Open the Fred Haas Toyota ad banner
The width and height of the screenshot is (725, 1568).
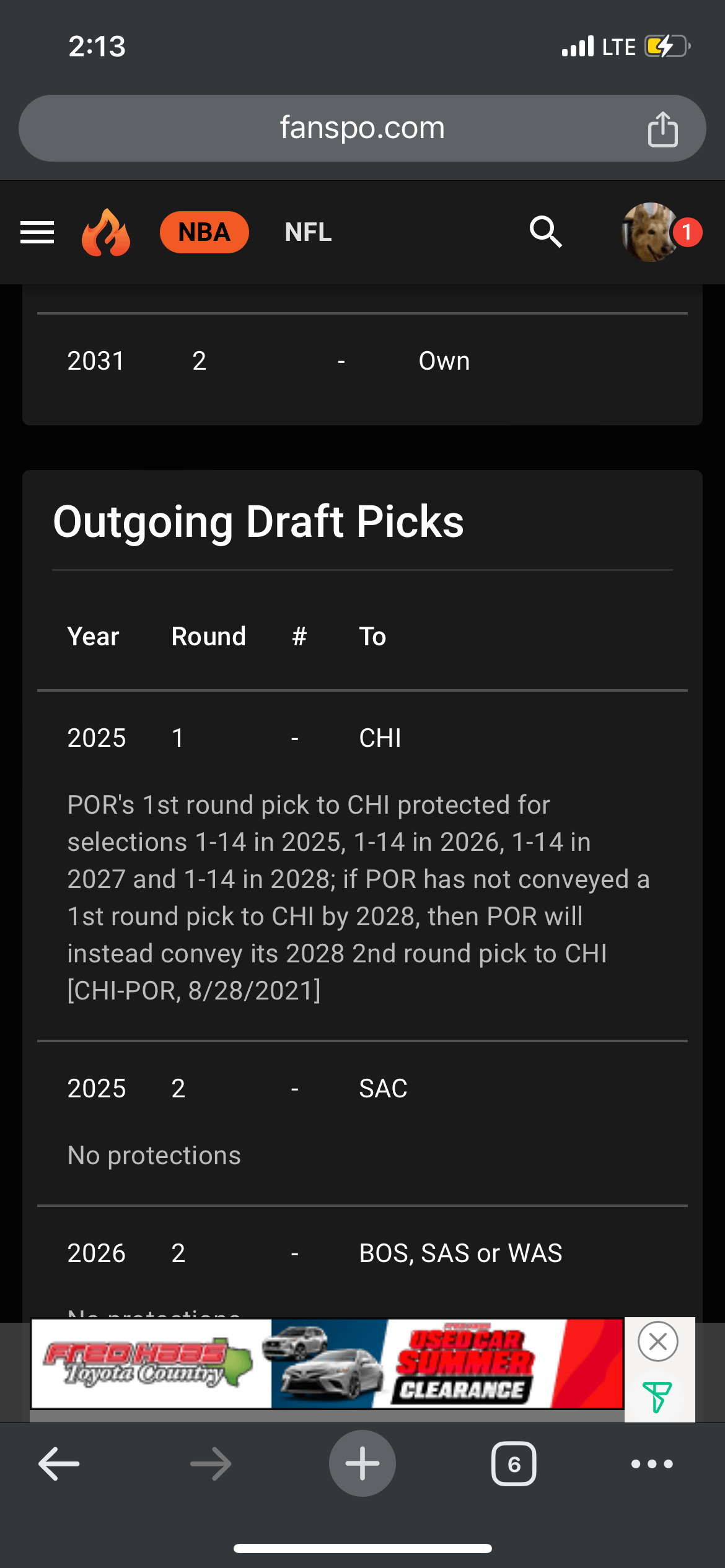tap(327, 1363)
